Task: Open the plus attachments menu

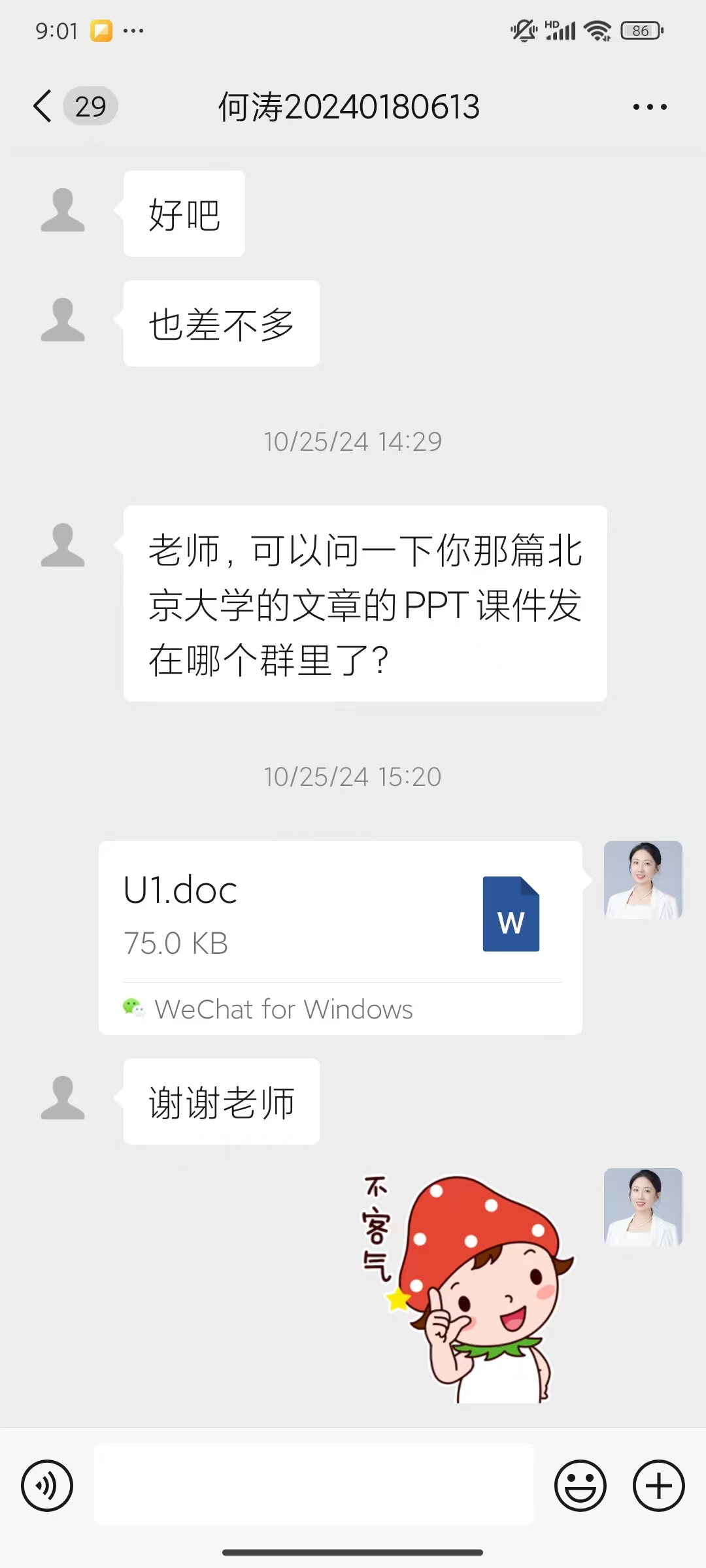Action: pyautogui.click(x=658, y=1485)
